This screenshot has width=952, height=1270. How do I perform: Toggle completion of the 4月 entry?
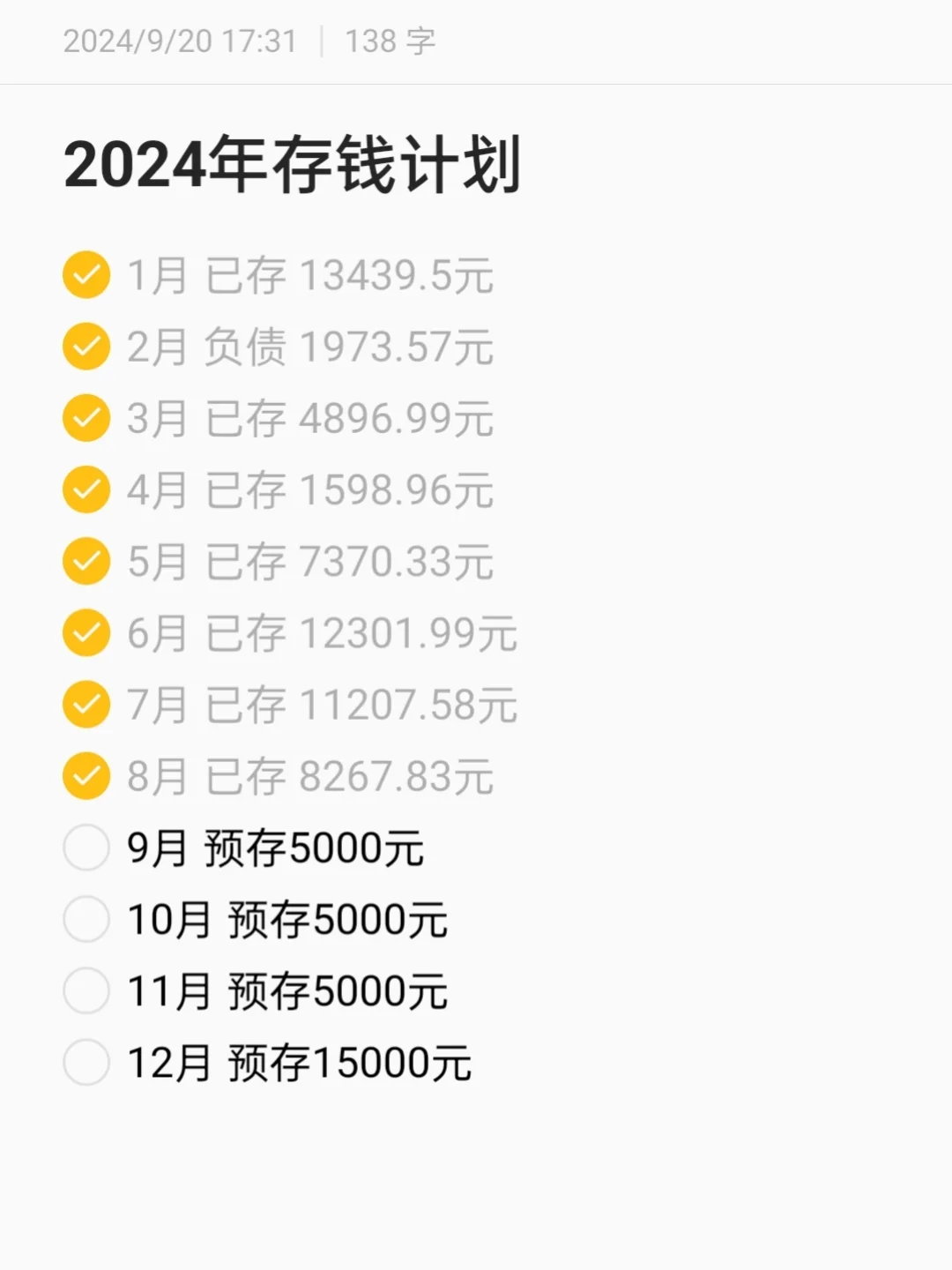85,489
